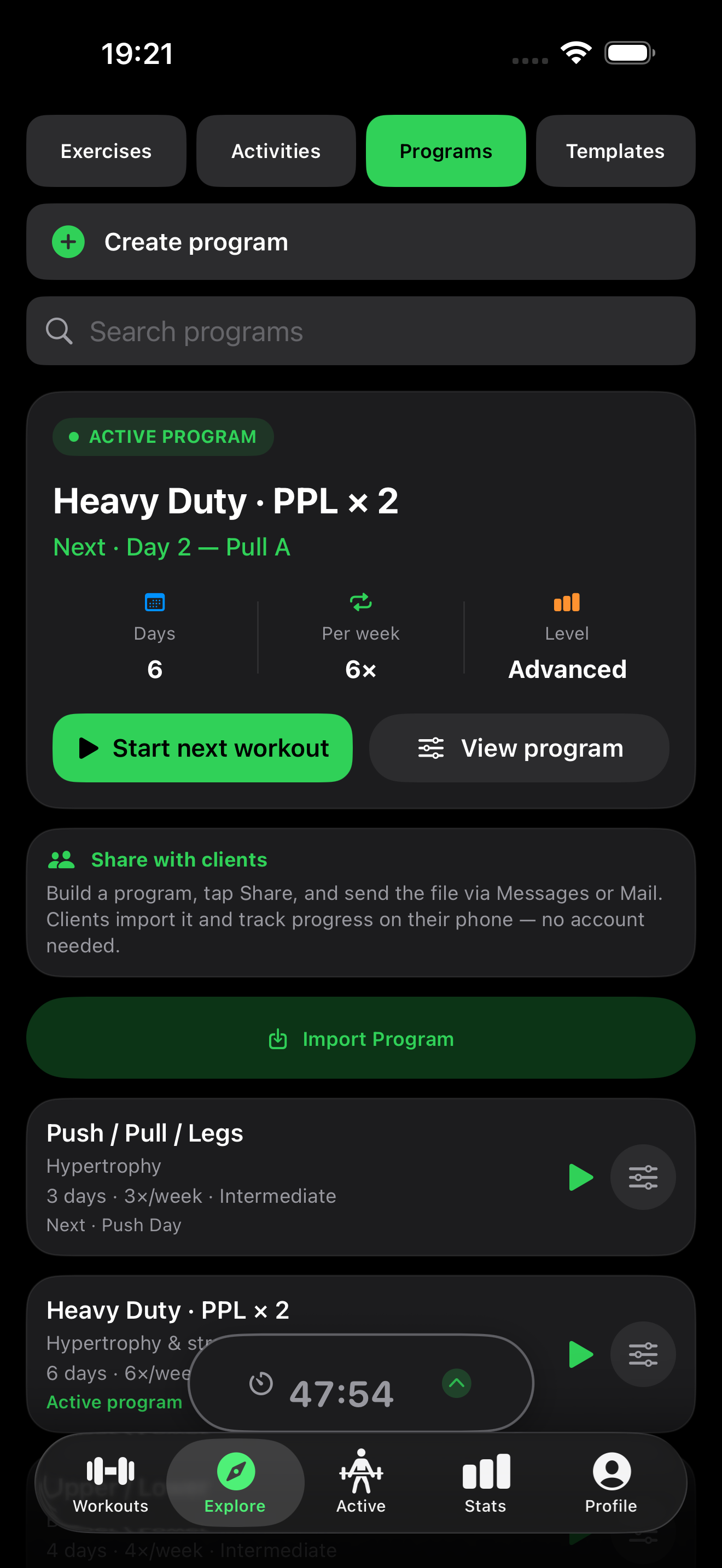Image resolution: width=722 pixels, height=1568 pixels.
Task: Expand the workout timer pill
Action: tap(457, 1383)
